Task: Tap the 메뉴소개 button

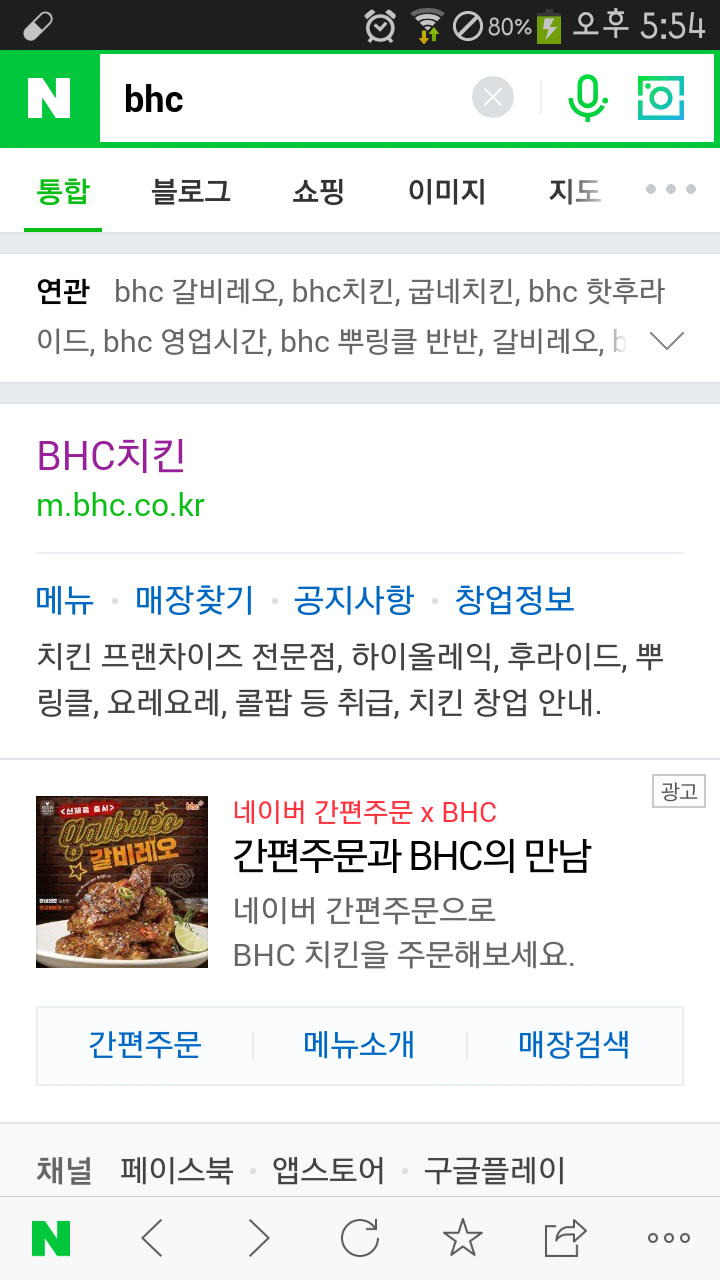Action: (359, 1045)
